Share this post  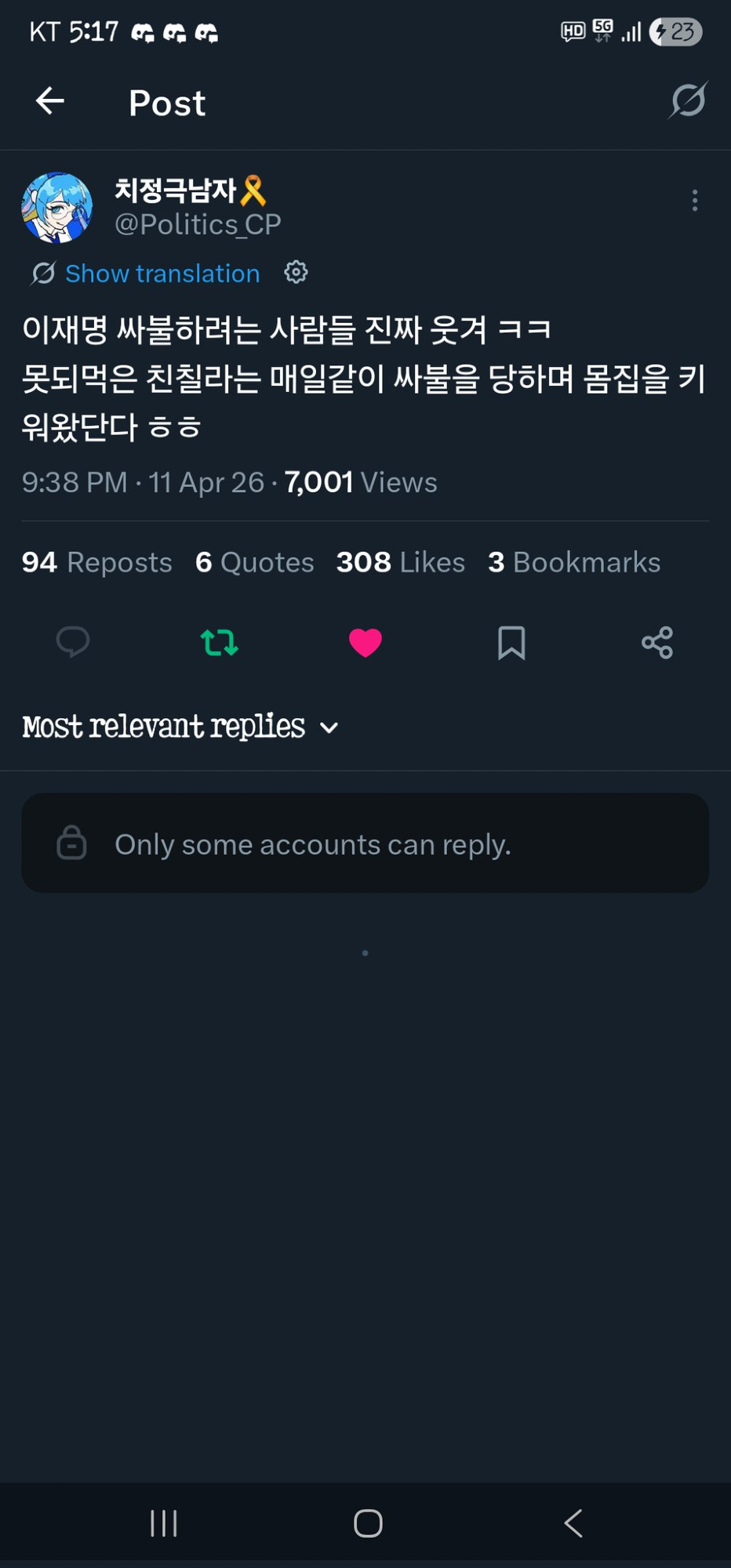click(x=656, y=642)
